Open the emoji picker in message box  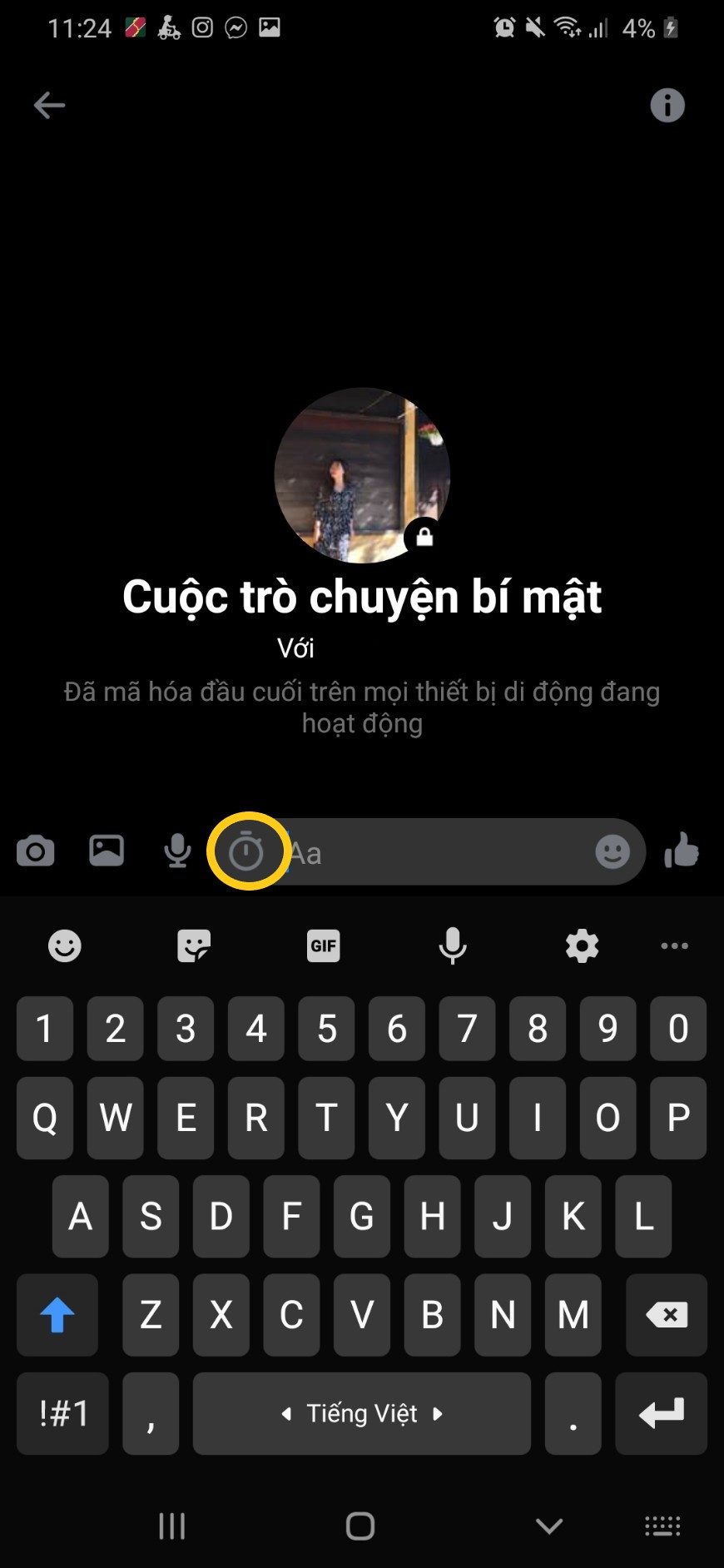(612, 851)
